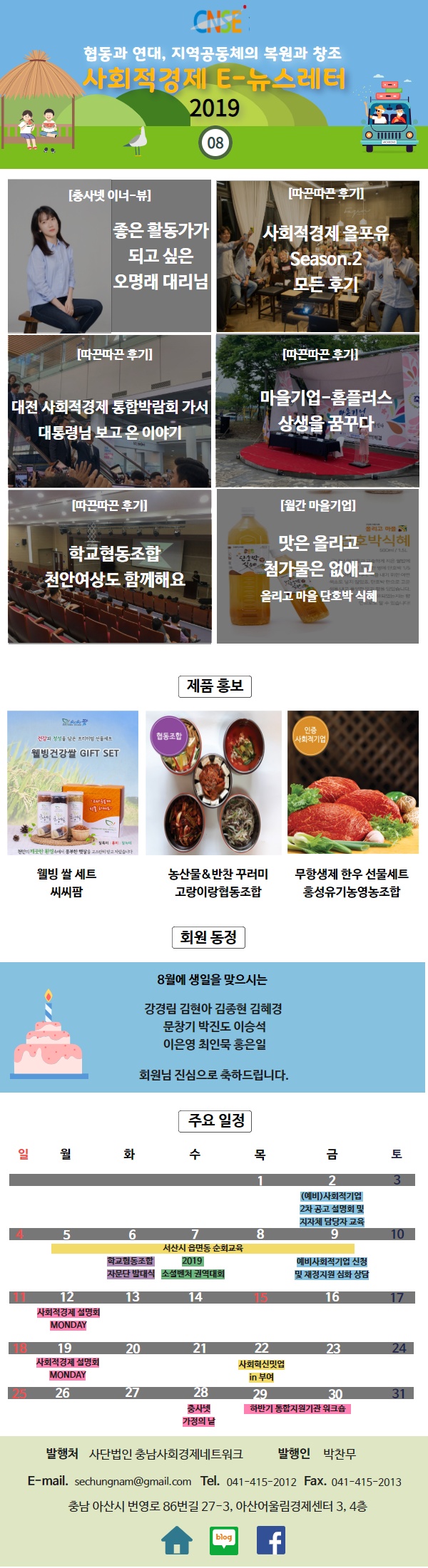The width and height of the screenshot is (428, 1568).
Task: Open the blog icon link
Action: click(223, 1539)
